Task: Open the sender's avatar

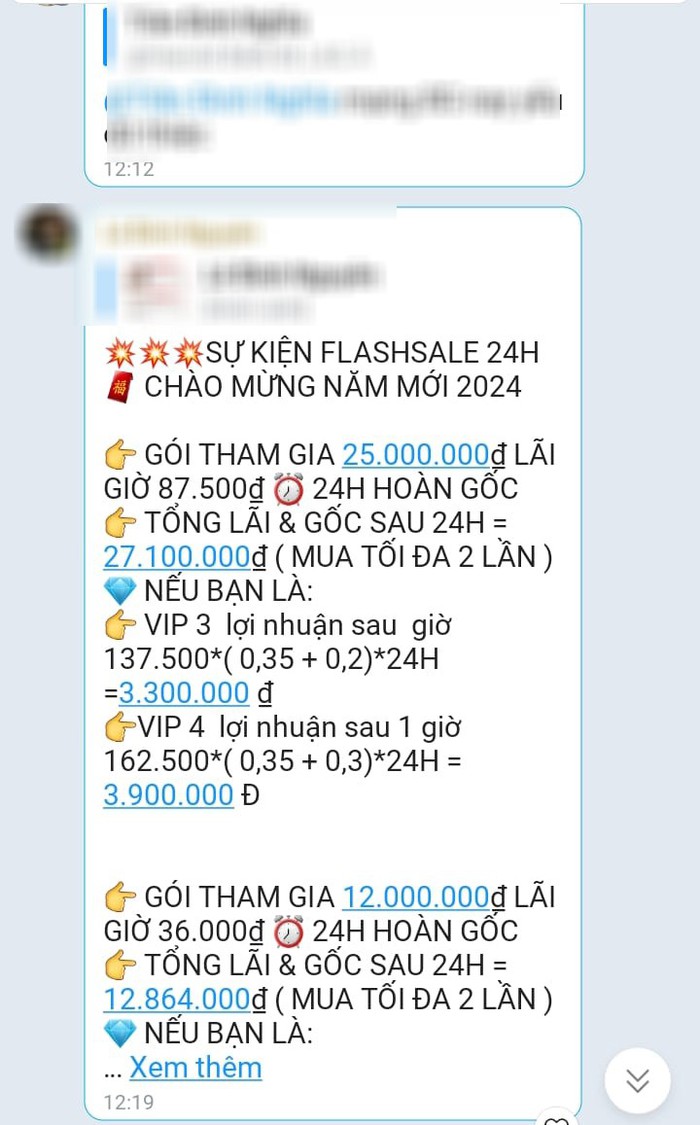Action: point(46,233)
